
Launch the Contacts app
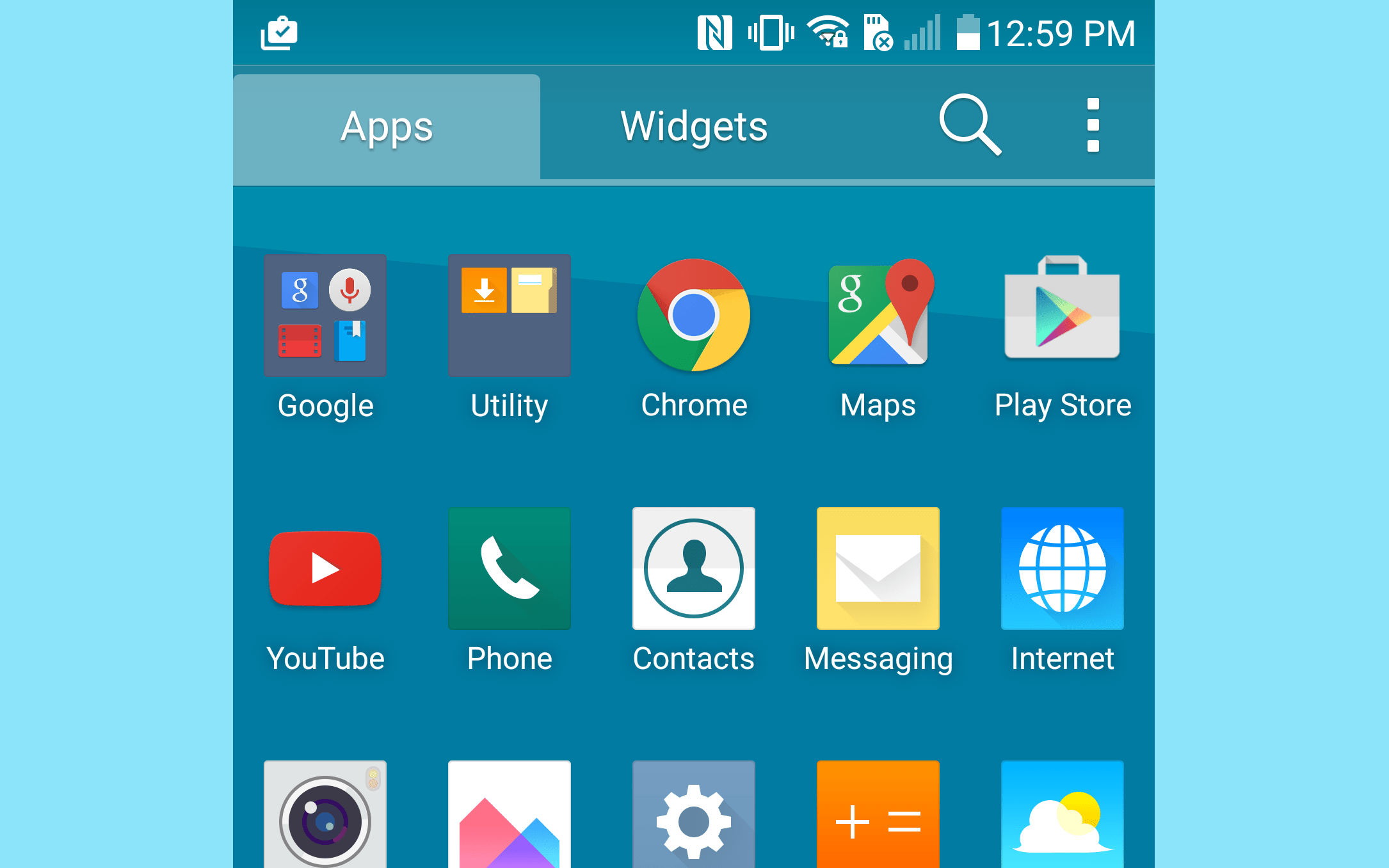click(694, 568)
